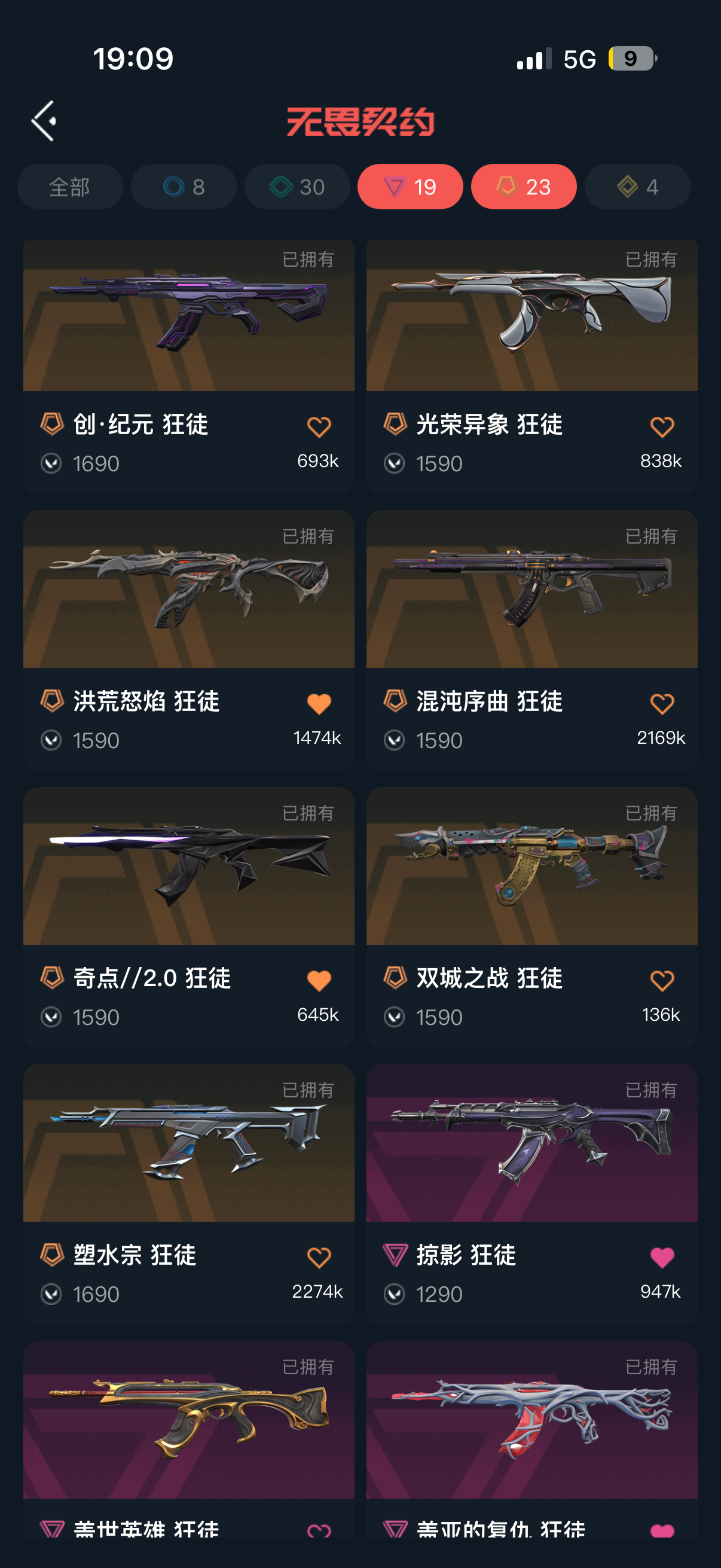The image size is (721, 1568).
Task: Toggle the blue tier filter showing 8
Action: (x=184, y=187)
